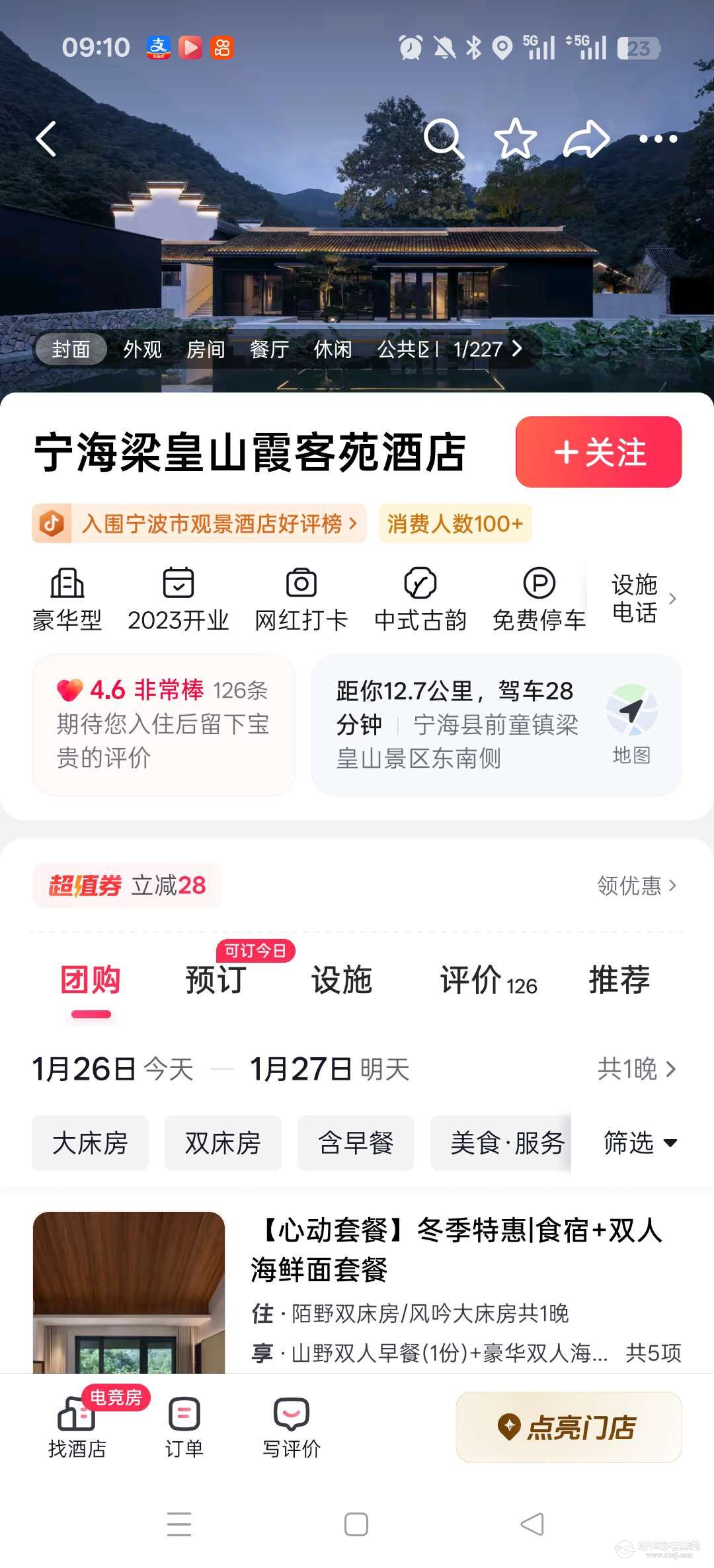Expand the 筛选 filter dropdown

[x=639, y=1142]
